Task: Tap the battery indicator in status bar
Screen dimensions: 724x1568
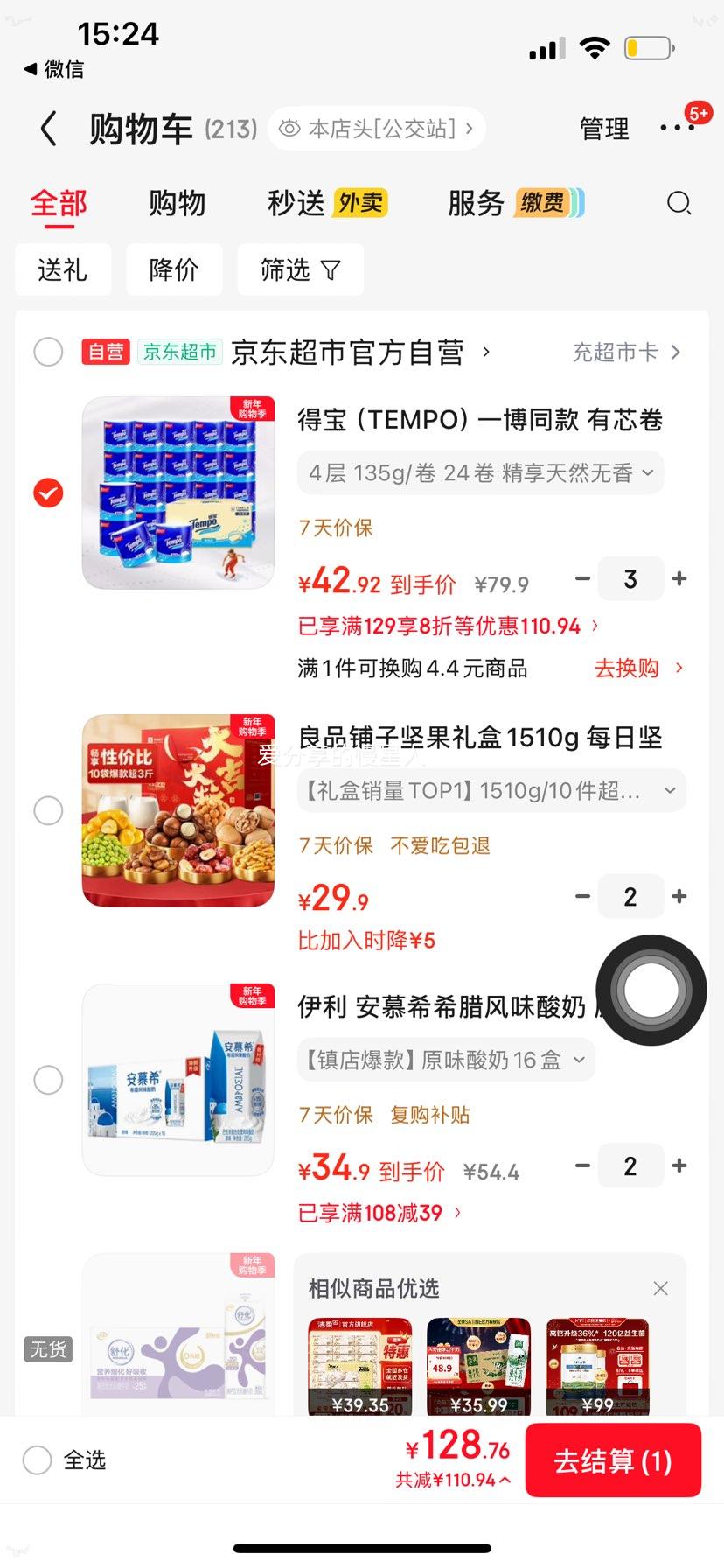Action: [646, 48]
